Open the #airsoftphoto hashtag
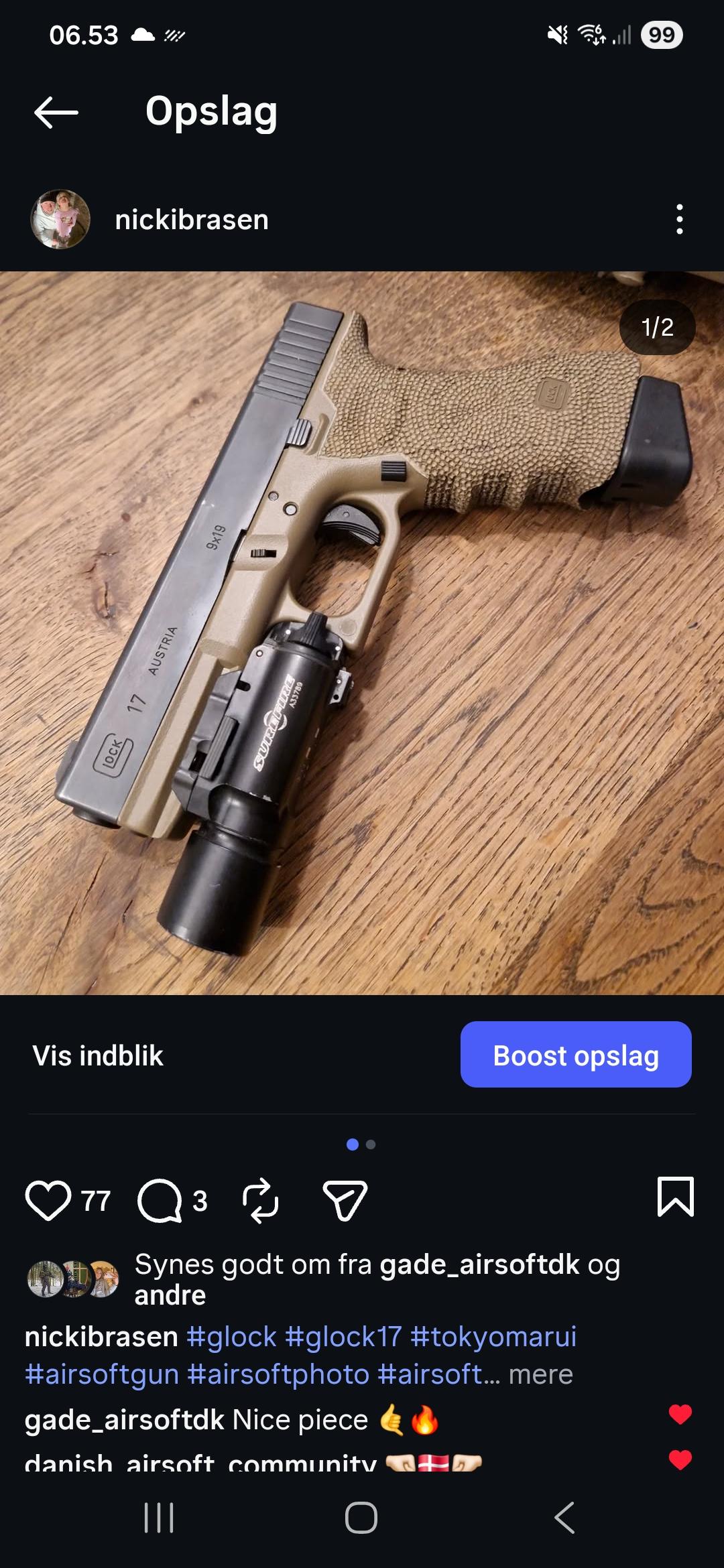The height and width of the screenshot is (1568, 724). [x=278, y=1374]
